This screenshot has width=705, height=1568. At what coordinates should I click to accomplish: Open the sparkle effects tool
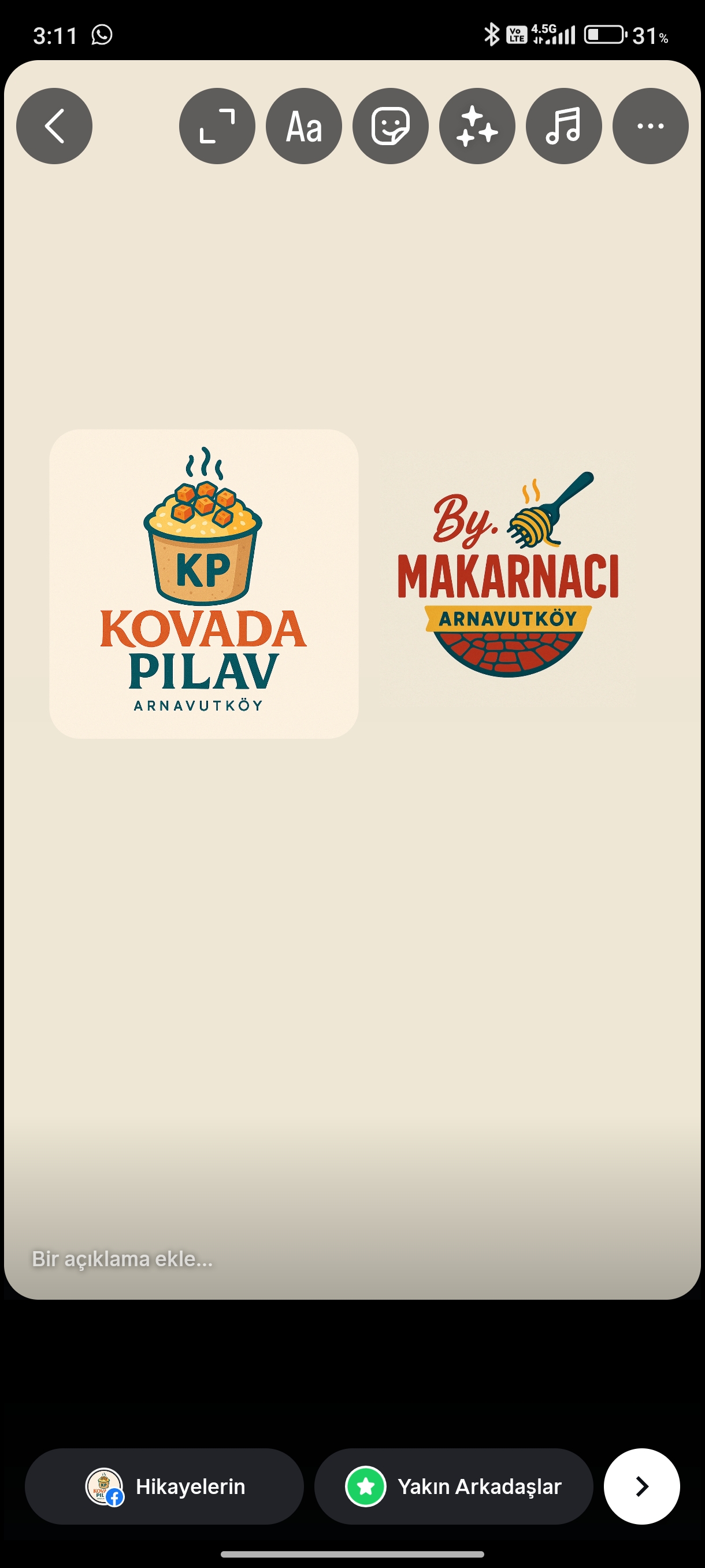pyautogui.click(x=477, y=126)
